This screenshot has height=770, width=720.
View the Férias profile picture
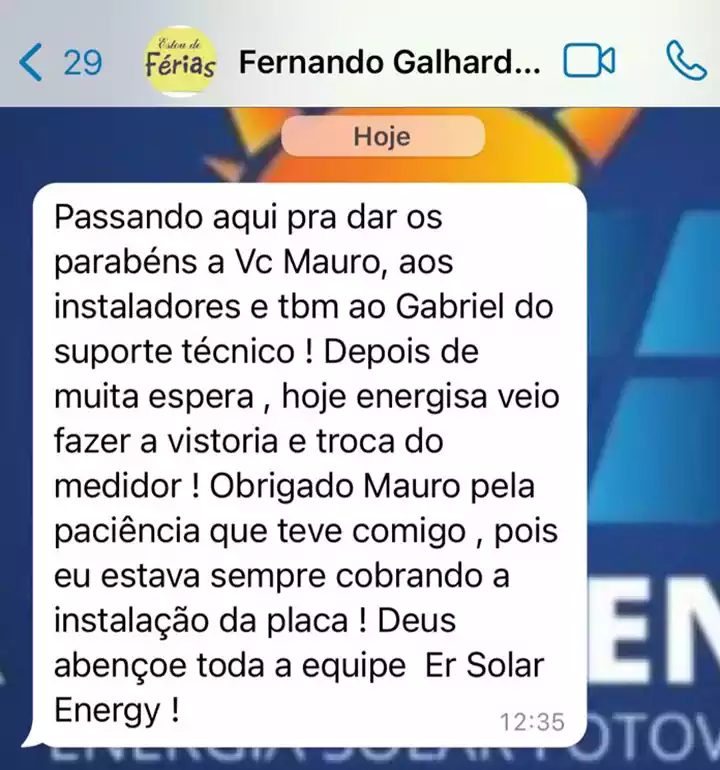178,61
